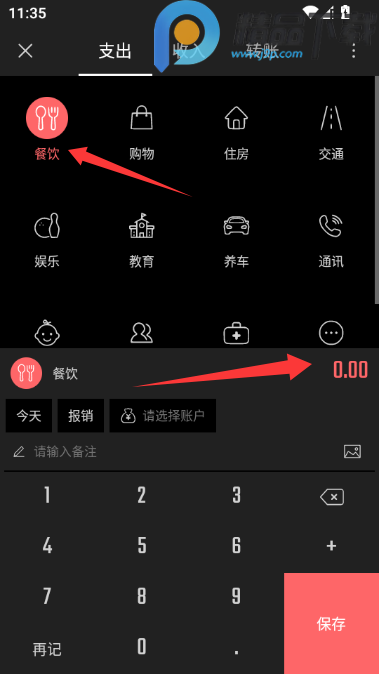Tap the 今天 date button
Screen dimensions: 379x674
(x=29, y=416)
